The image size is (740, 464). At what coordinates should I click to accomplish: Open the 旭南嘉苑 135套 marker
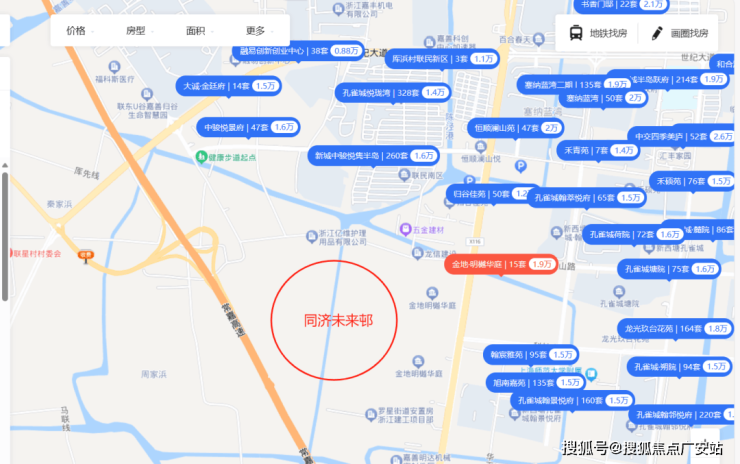tap(538, 382)
